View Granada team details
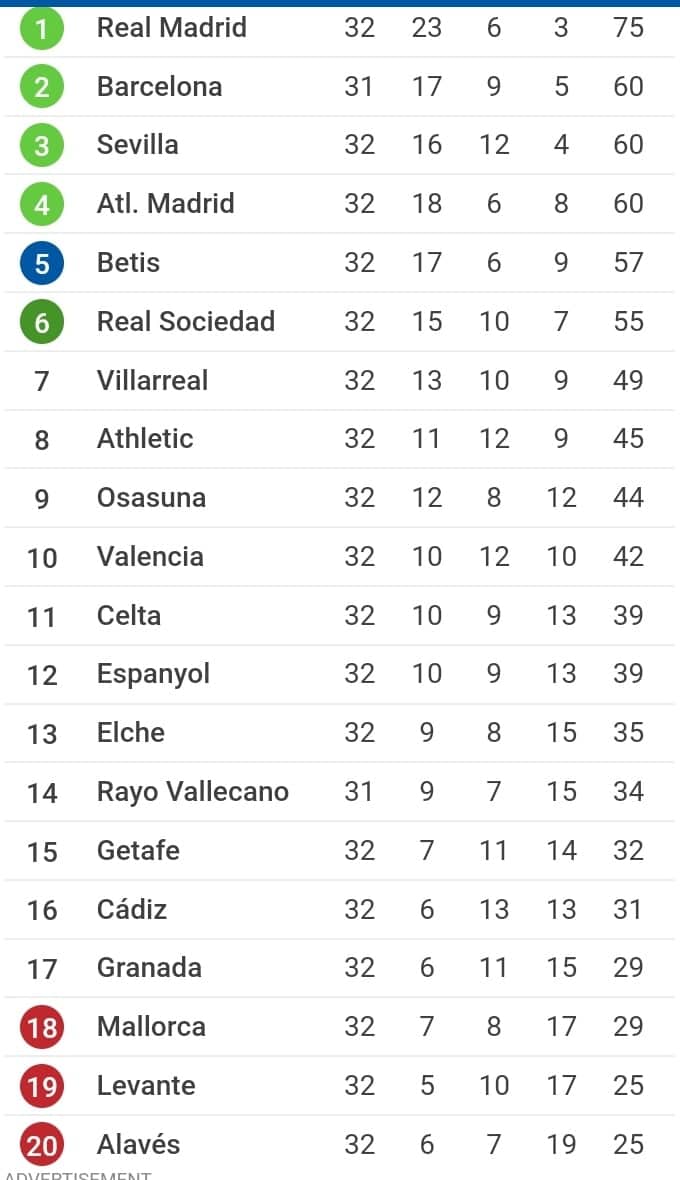The width and height of the screenshot is (680, 1180). 339,968
